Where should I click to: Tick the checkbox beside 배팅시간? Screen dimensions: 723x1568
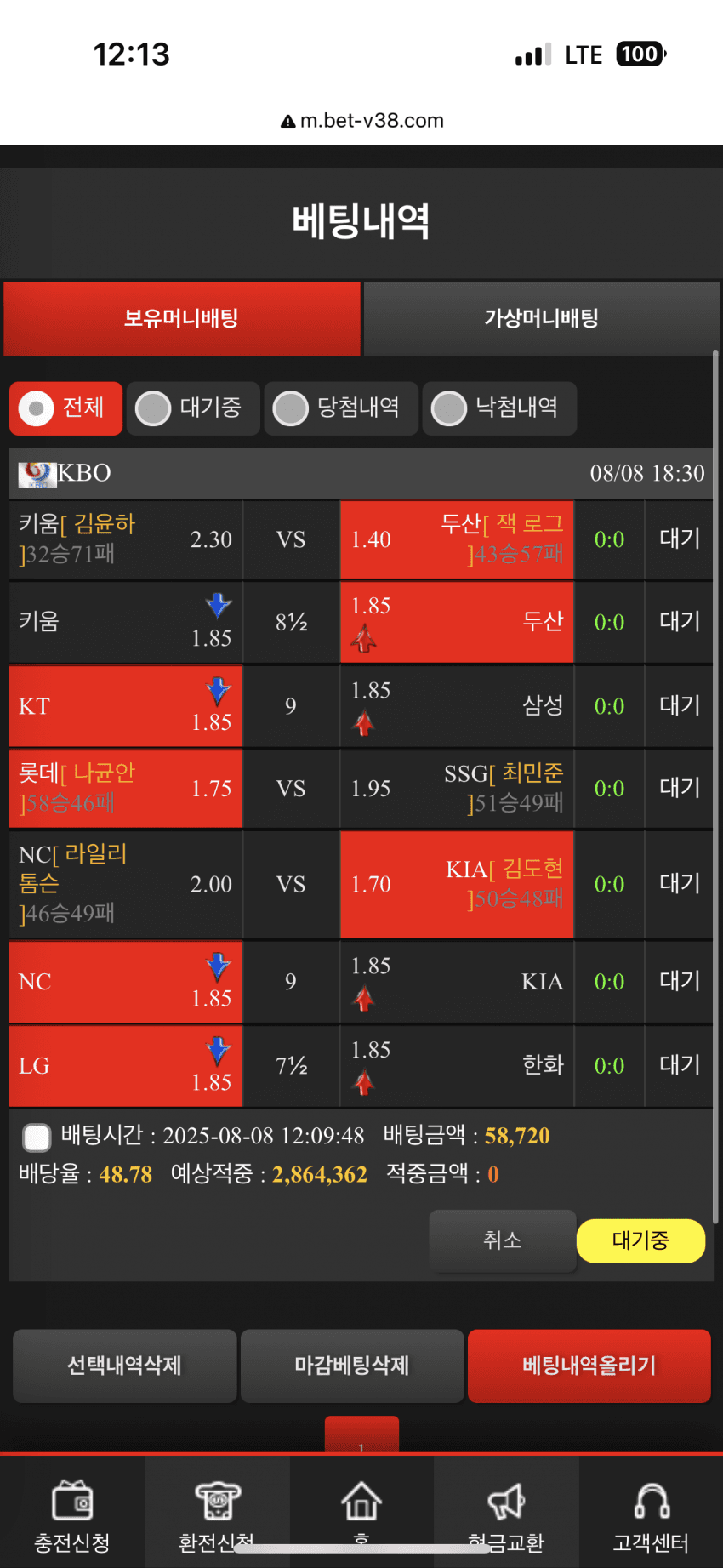pos(37,1137)
